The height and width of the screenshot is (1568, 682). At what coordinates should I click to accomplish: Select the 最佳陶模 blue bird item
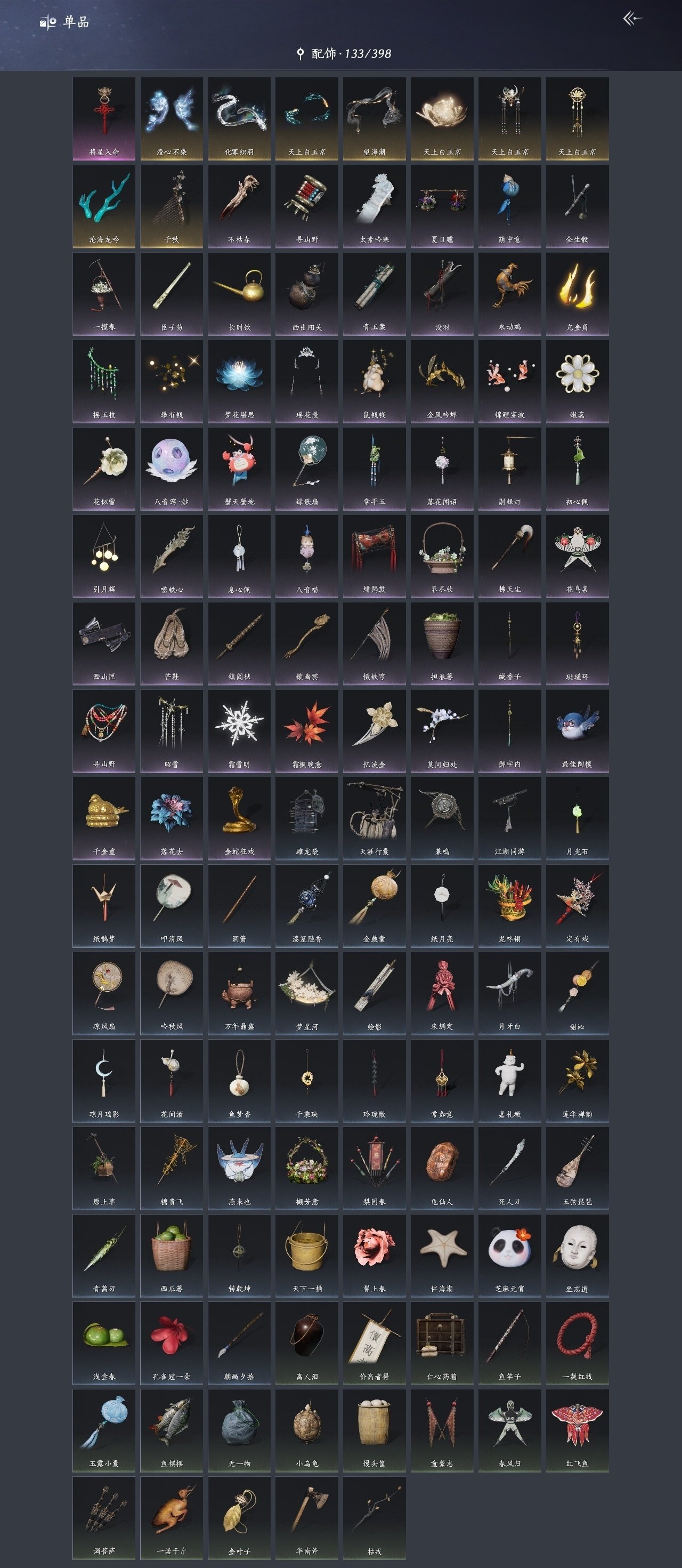577,730
